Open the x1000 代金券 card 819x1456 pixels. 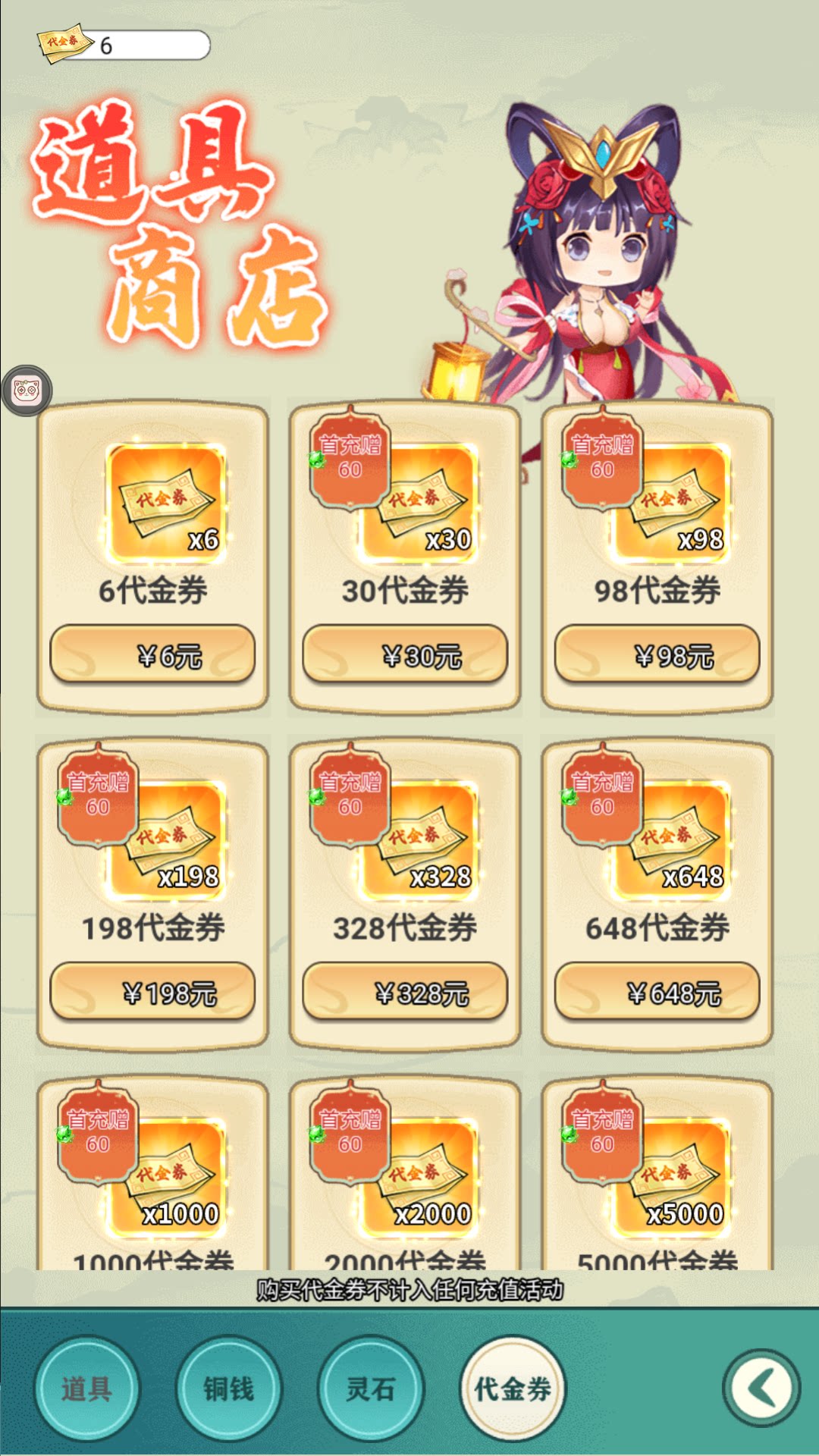point(152,1175)
